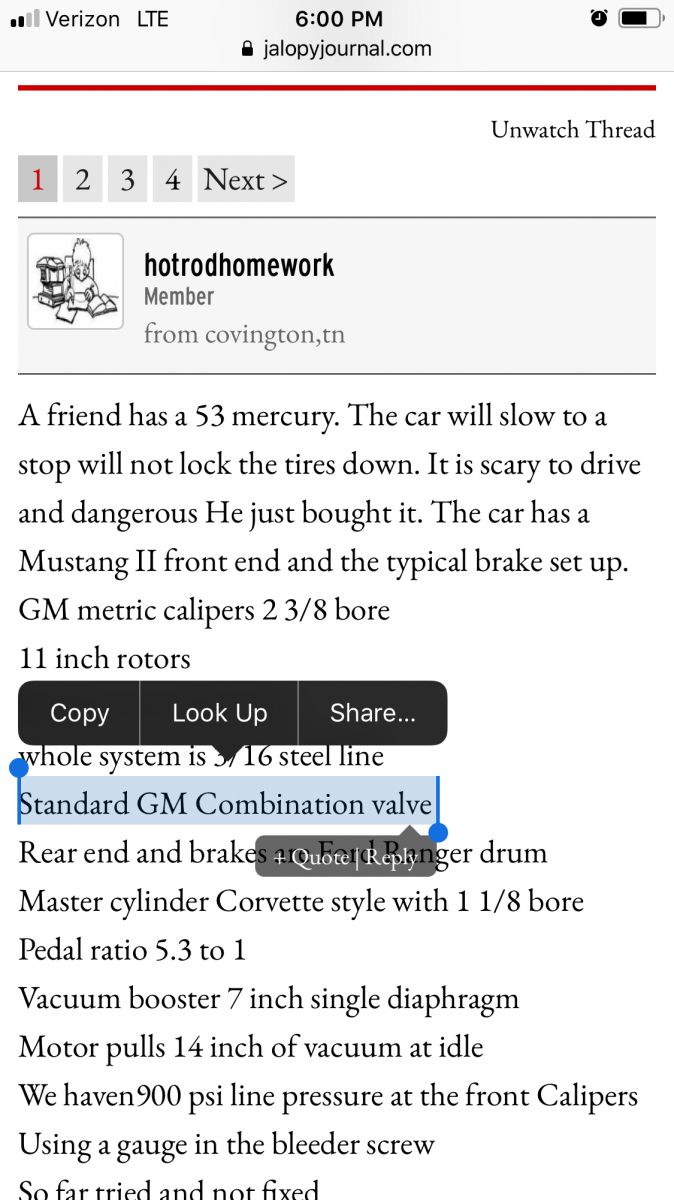
Task: Choose Look Up for the selection
Action: pos(219,713)
